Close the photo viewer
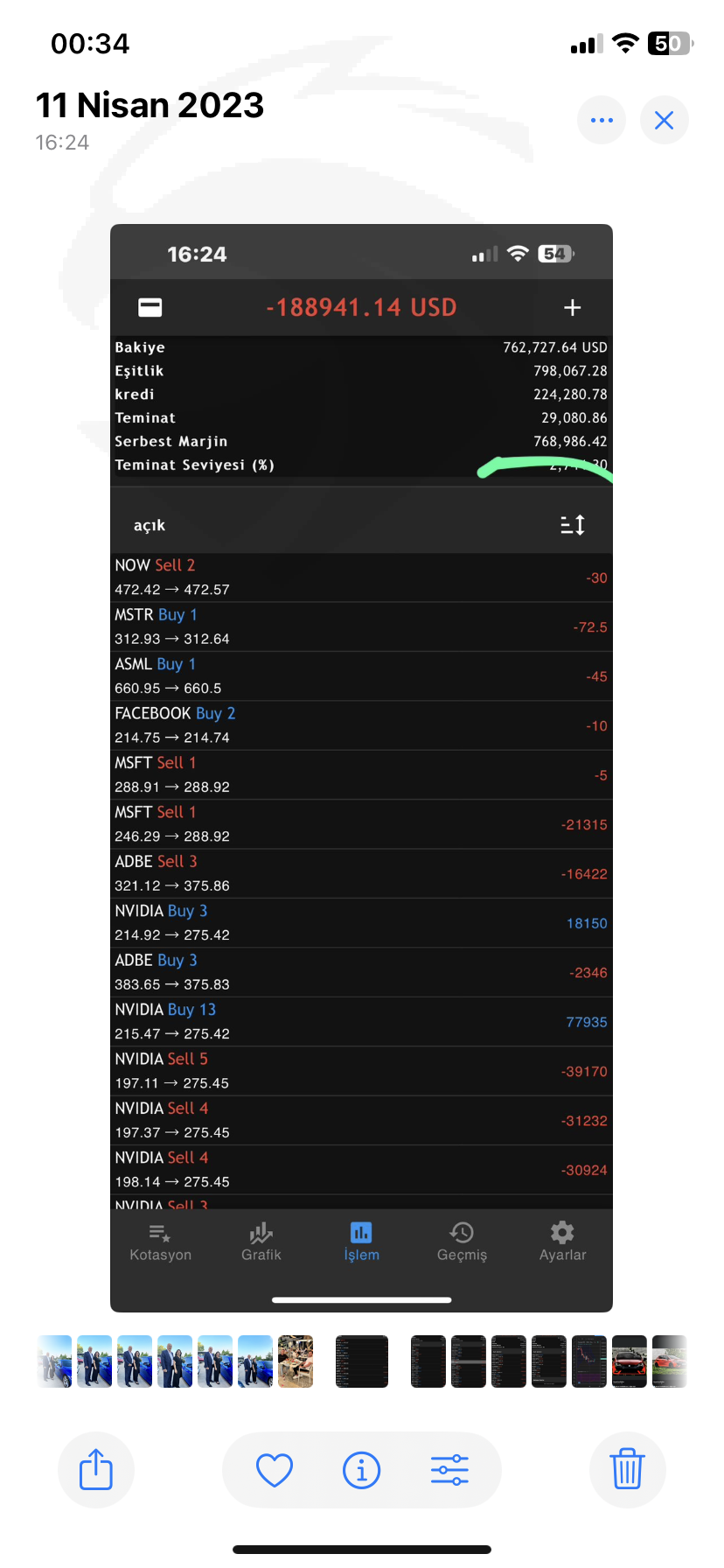Screen dimensions: 724x1568 pos(665,120)
